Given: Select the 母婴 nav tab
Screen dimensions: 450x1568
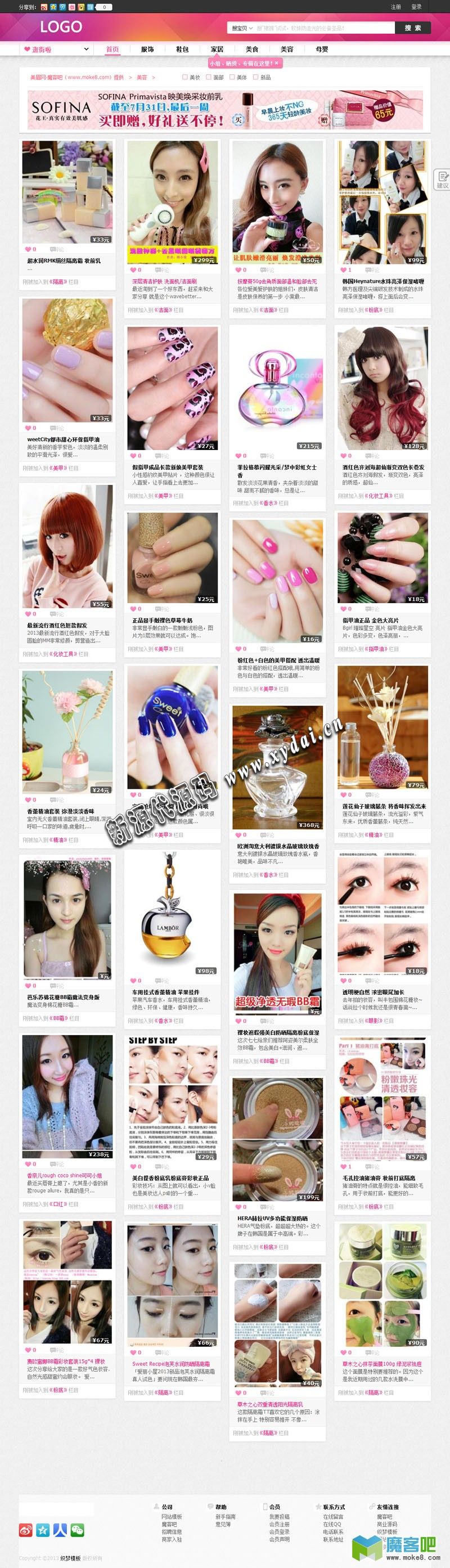Looking at the screenshot, I should point(322,50).
